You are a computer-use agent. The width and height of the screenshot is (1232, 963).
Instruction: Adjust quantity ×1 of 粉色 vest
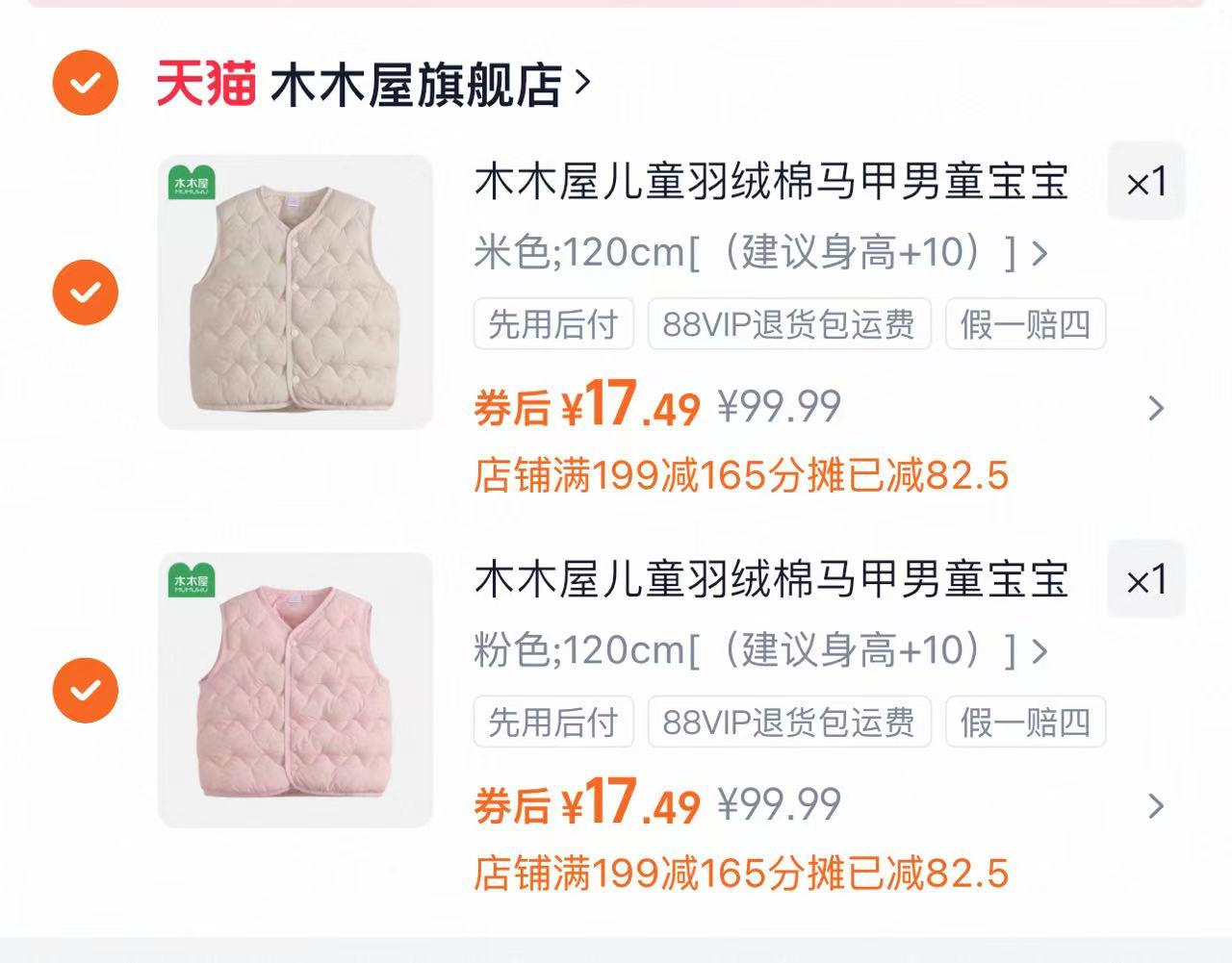1145,580
